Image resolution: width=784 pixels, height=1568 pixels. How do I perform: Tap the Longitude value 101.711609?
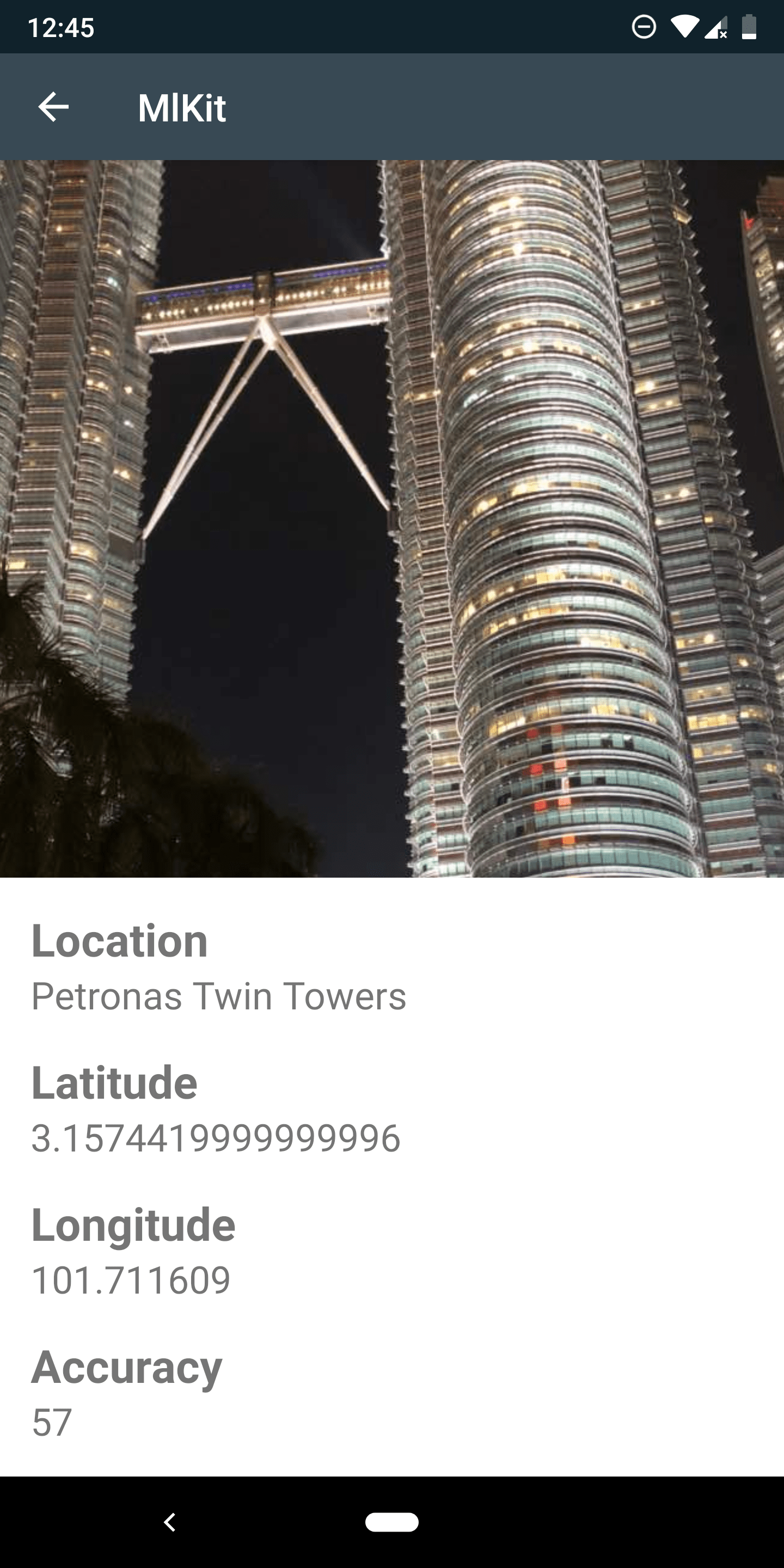(131, 1280)
